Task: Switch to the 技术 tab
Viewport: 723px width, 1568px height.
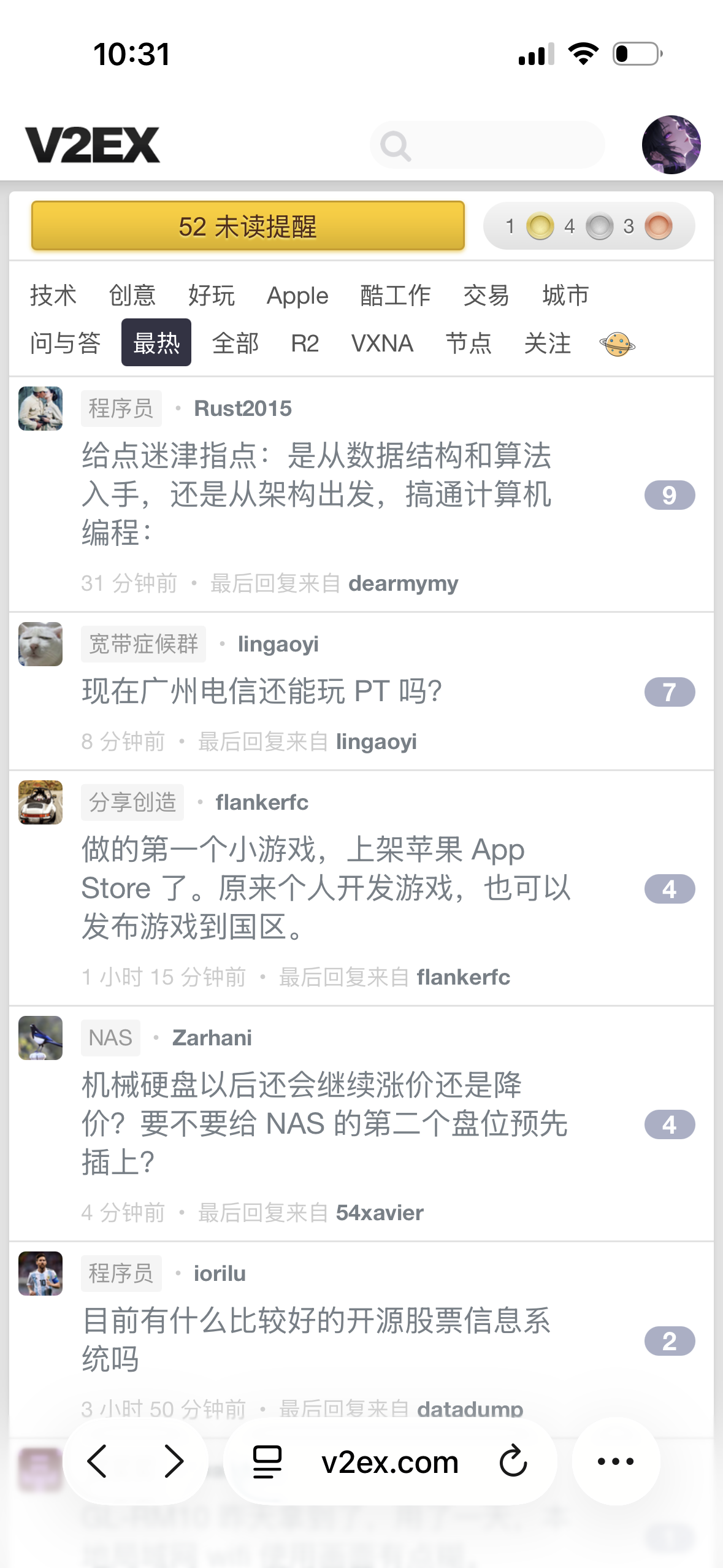Action: (53, 296)
